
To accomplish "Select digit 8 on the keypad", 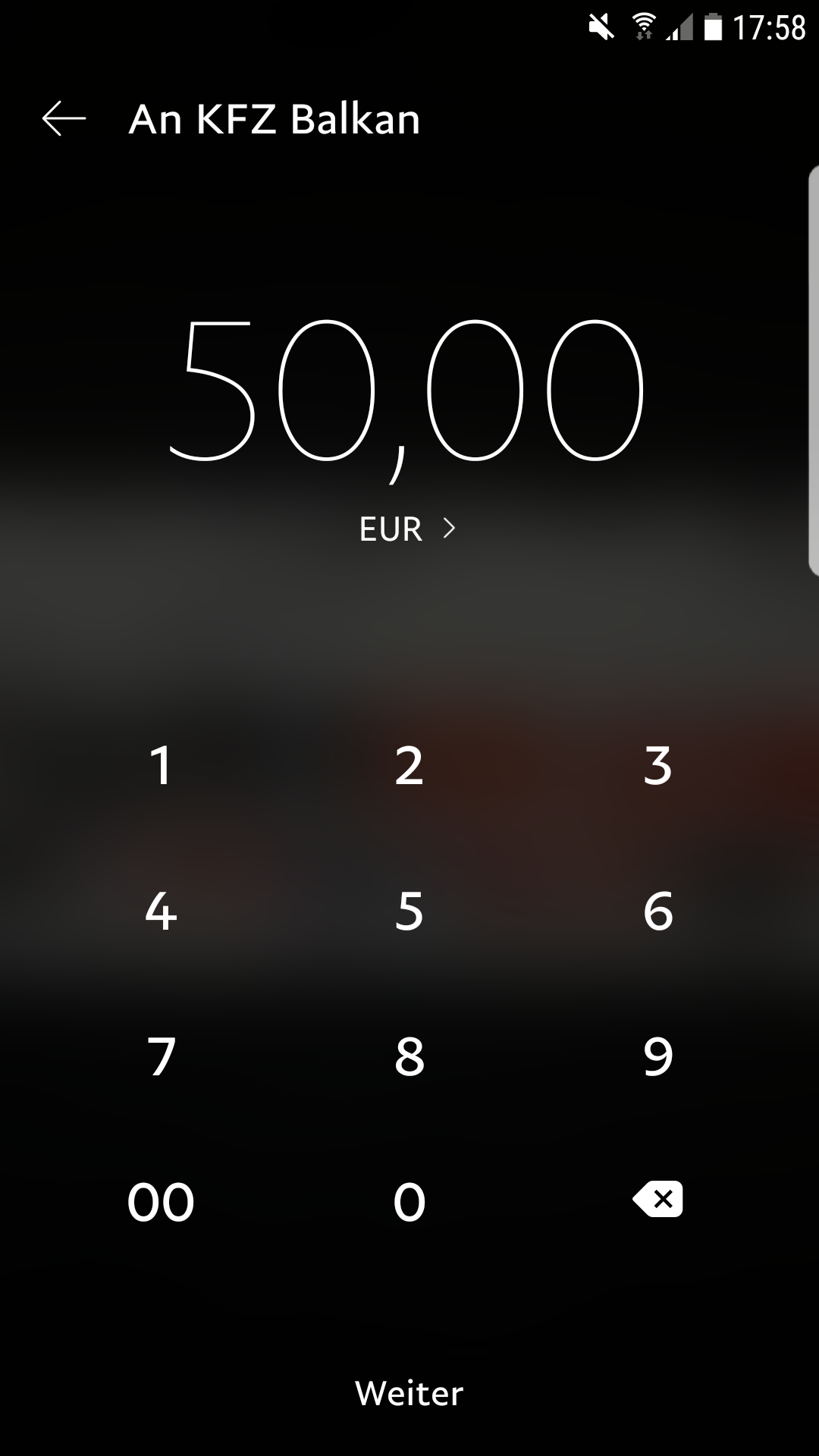I will tap(409, 1056).
